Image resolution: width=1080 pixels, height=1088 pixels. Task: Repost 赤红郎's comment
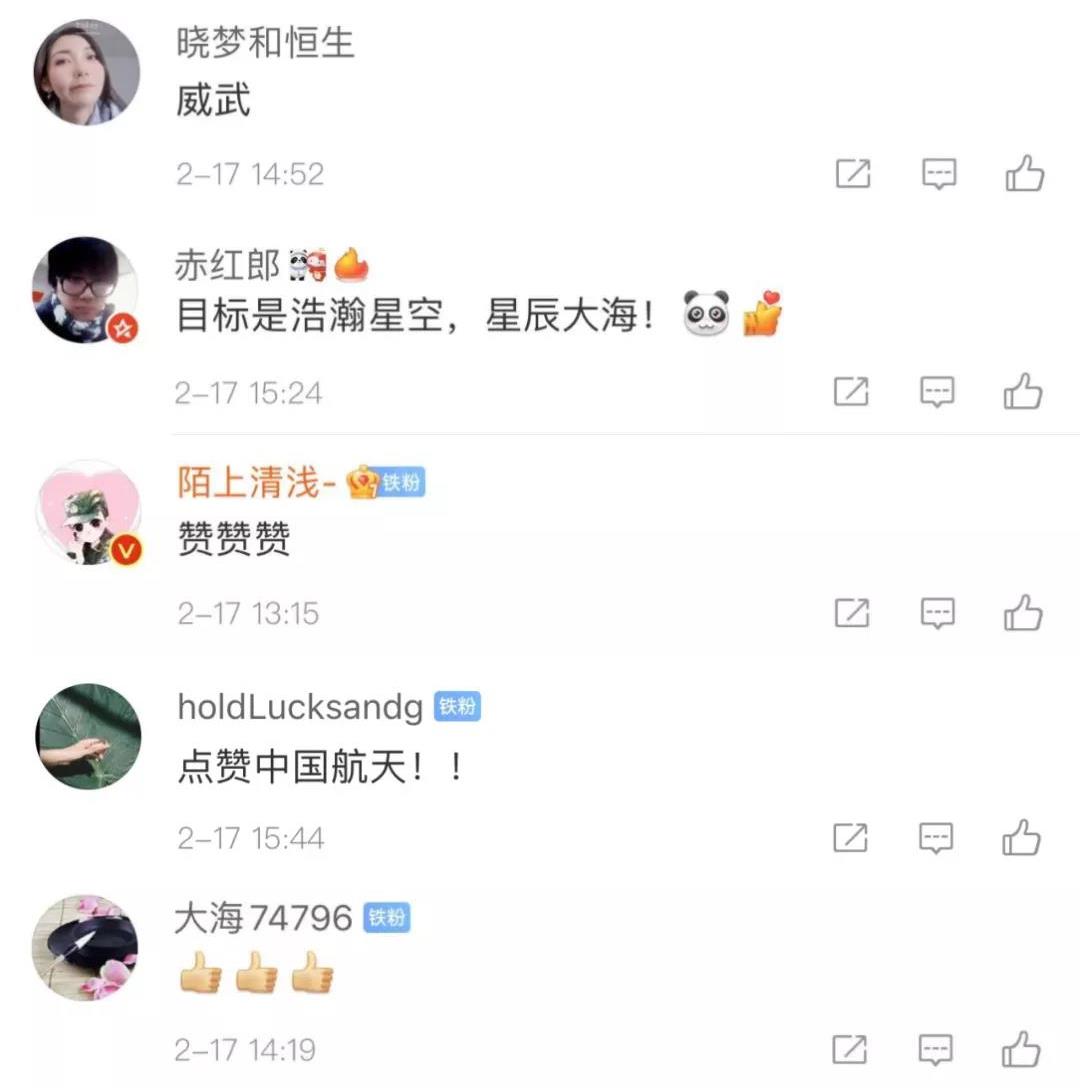[x=851, y=392]
